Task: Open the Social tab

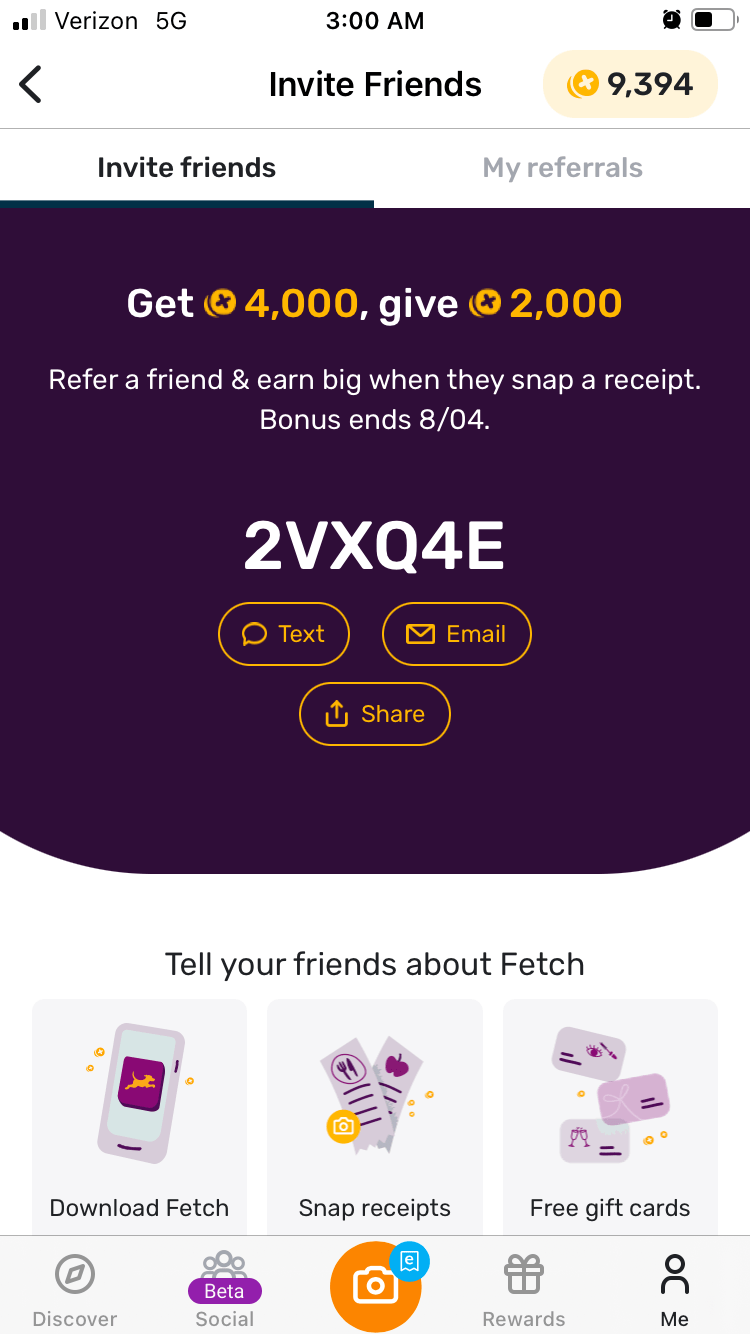Action: tap(224, 1289)
